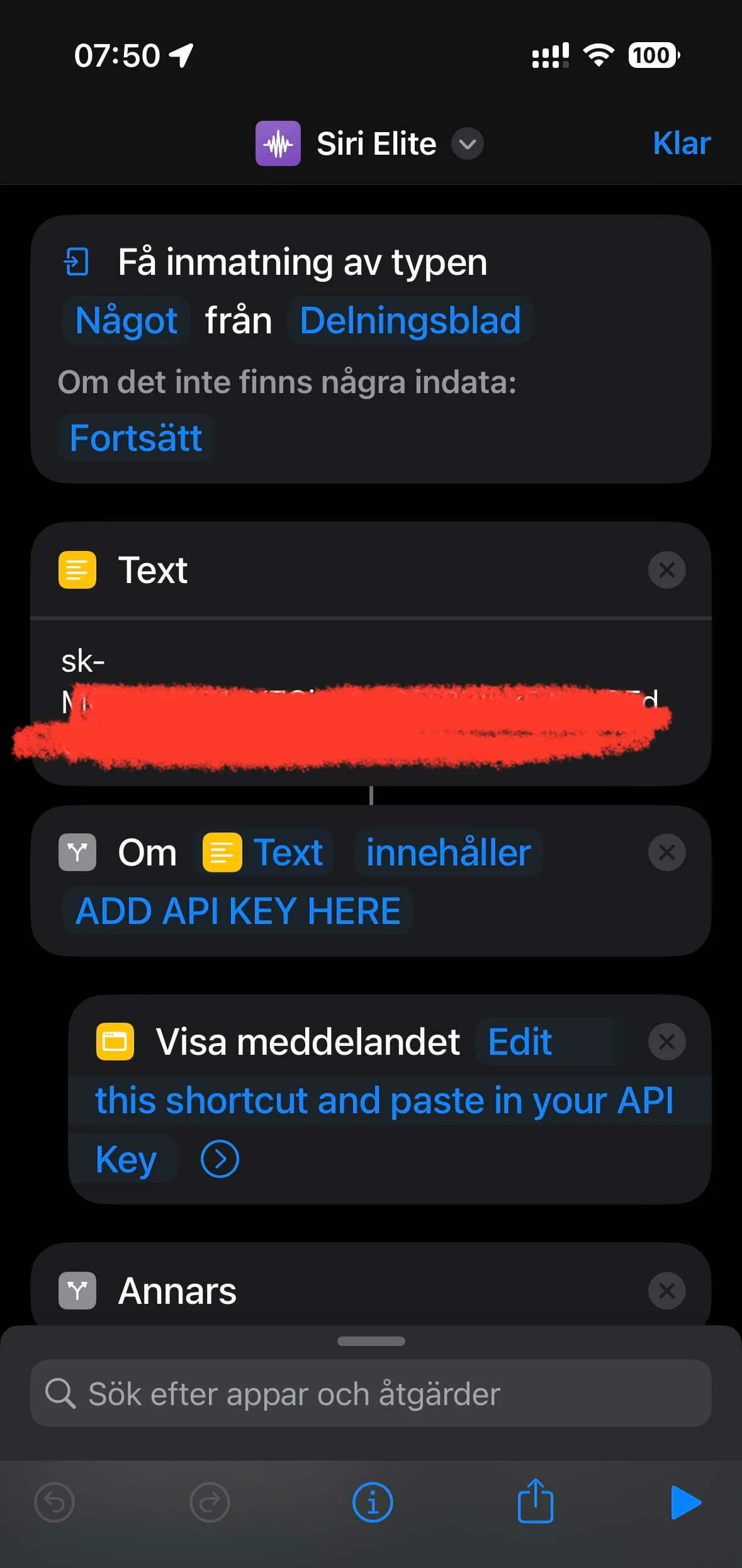Open the shortcut info button
742x1568 pixels.
point(373,1502)
